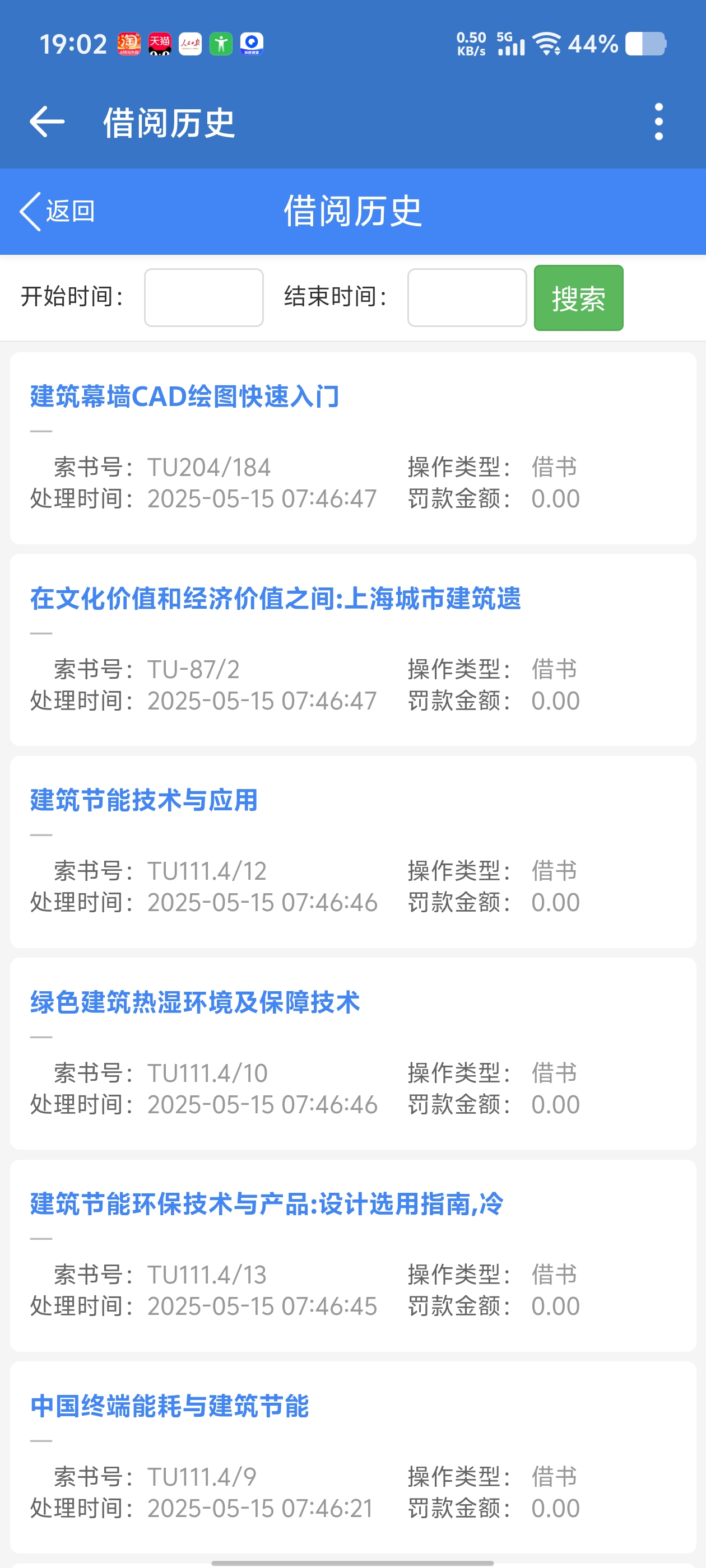Viewport: 706px width, 1568px height.
Task: Open 建筑节能环保技术与产品 book record
Action: click(x=266, y=1203)
